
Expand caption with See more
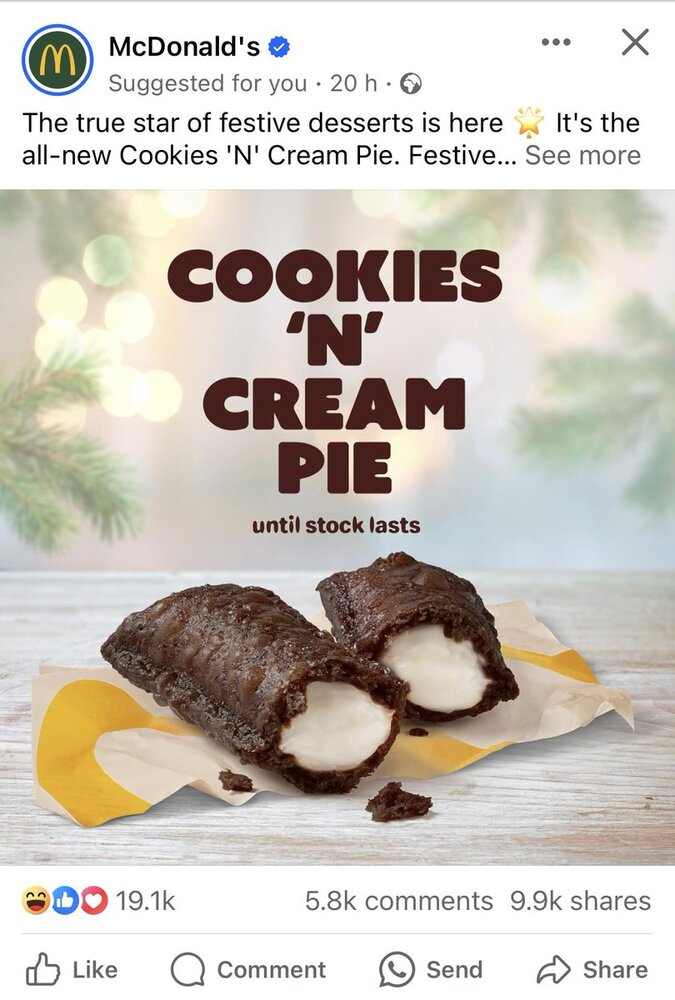[583, 156]
